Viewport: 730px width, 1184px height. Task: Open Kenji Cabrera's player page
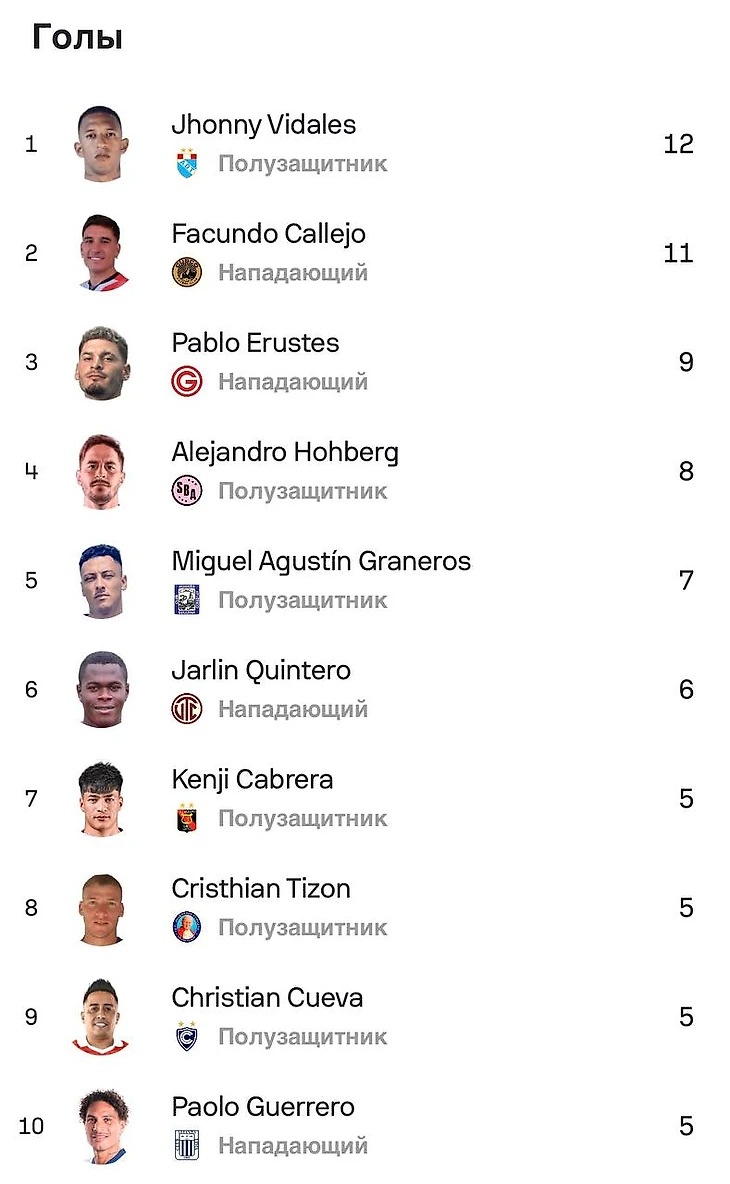[252, 780]
